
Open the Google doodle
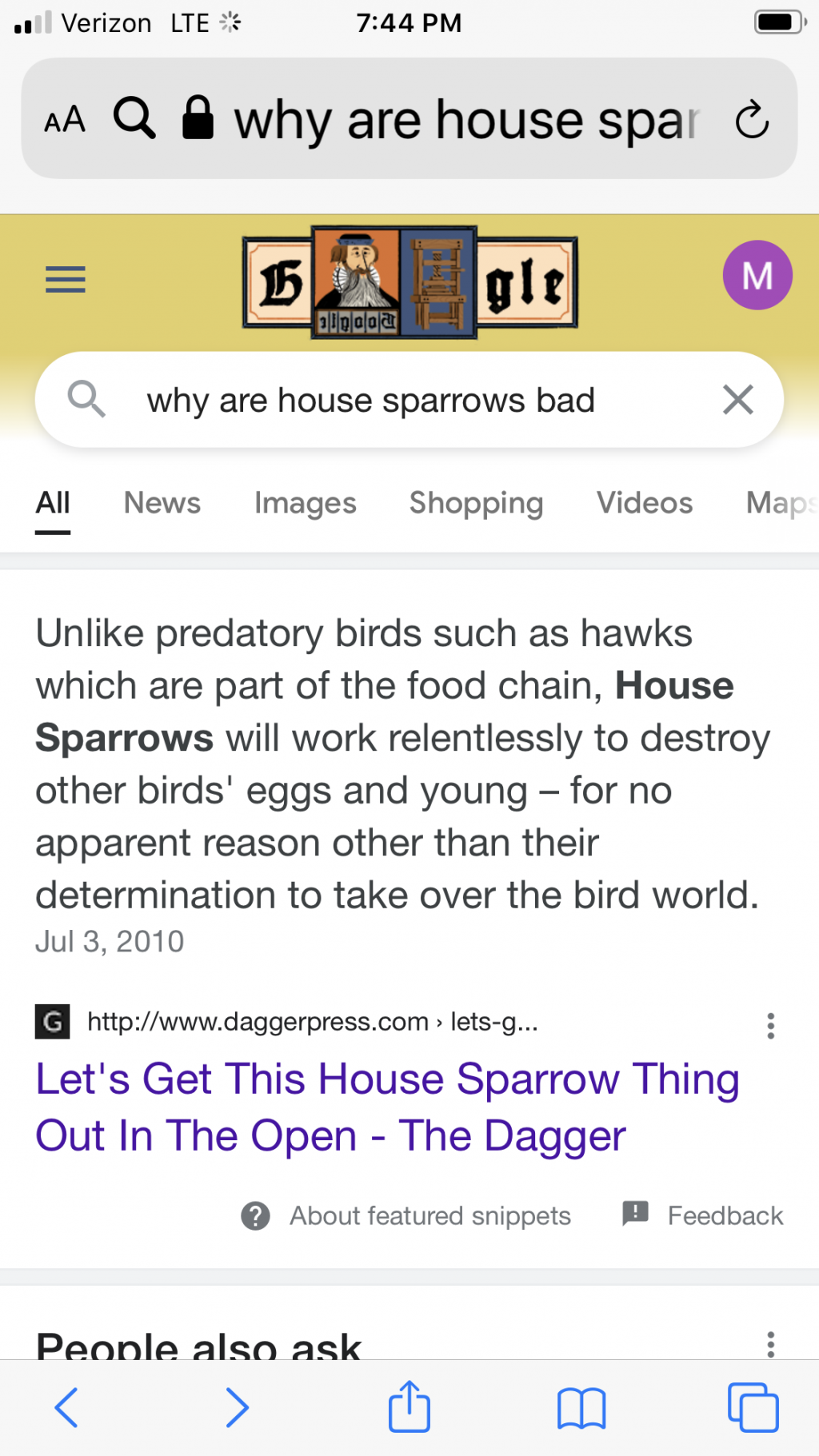[409, 282]
